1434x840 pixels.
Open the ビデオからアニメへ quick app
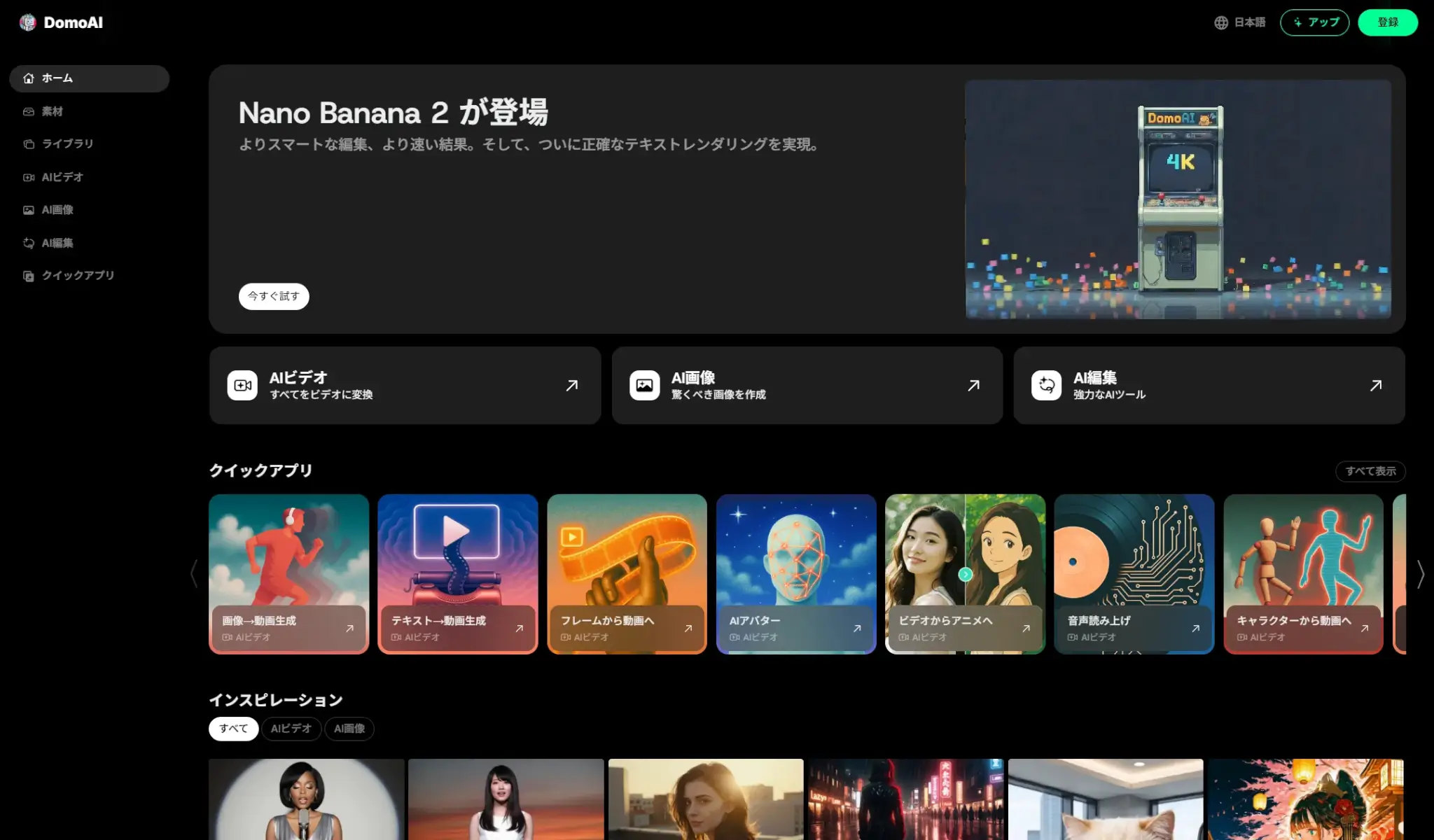965,574
